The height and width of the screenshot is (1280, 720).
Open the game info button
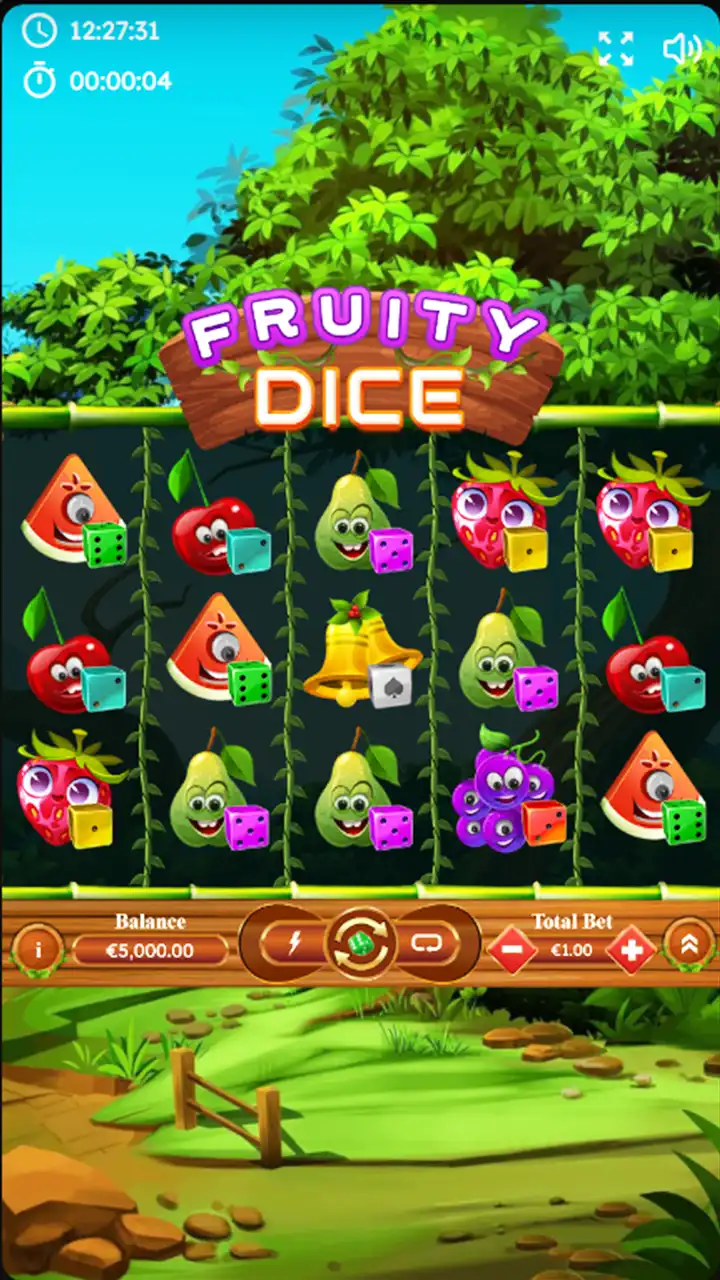tap(39, 949)
